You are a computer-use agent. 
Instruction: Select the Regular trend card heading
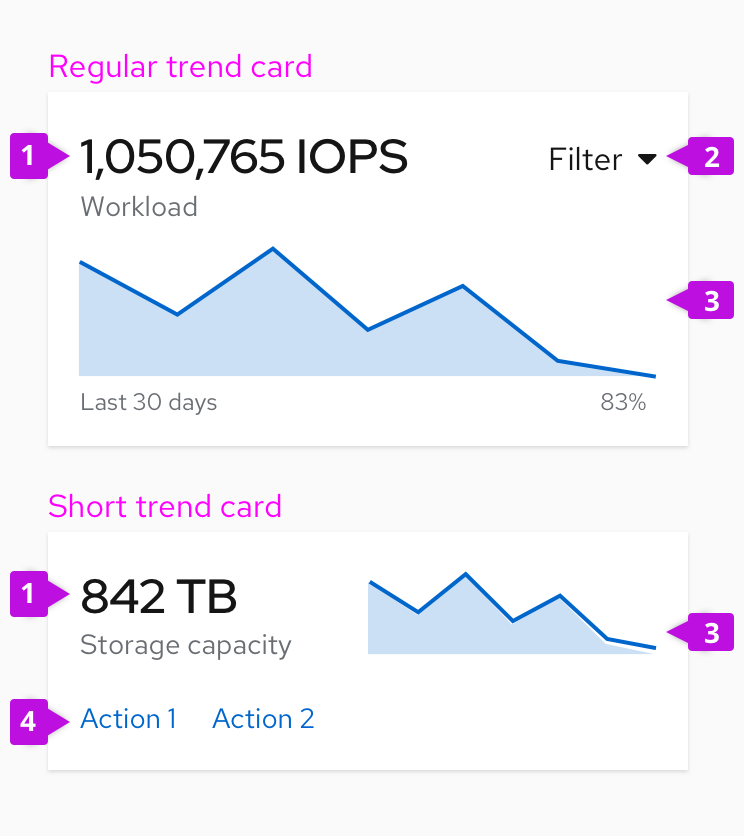(x=180, y=67)
